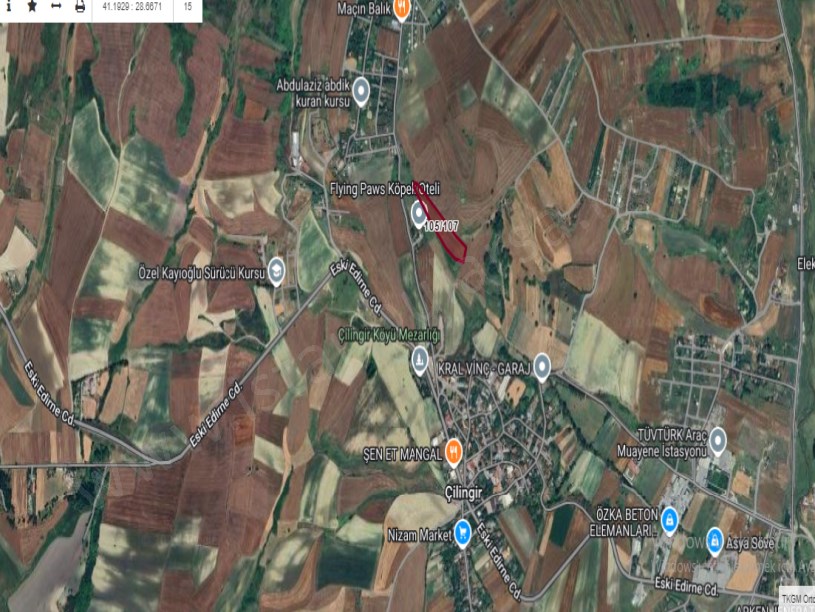Open the Asya Sove marker
The image size is (815, 612).
coord(714,541)
